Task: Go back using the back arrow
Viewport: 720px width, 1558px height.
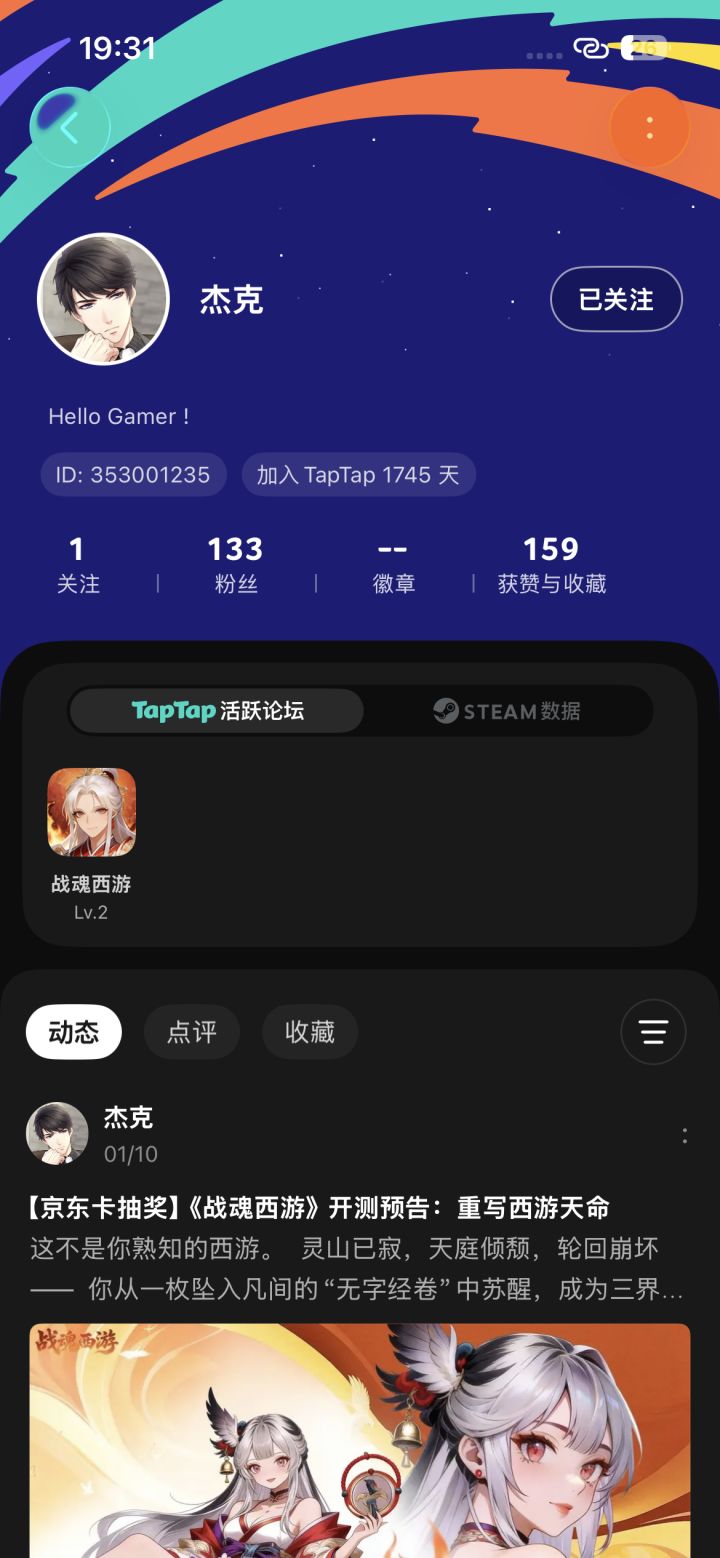Action: tap(70, 127)
